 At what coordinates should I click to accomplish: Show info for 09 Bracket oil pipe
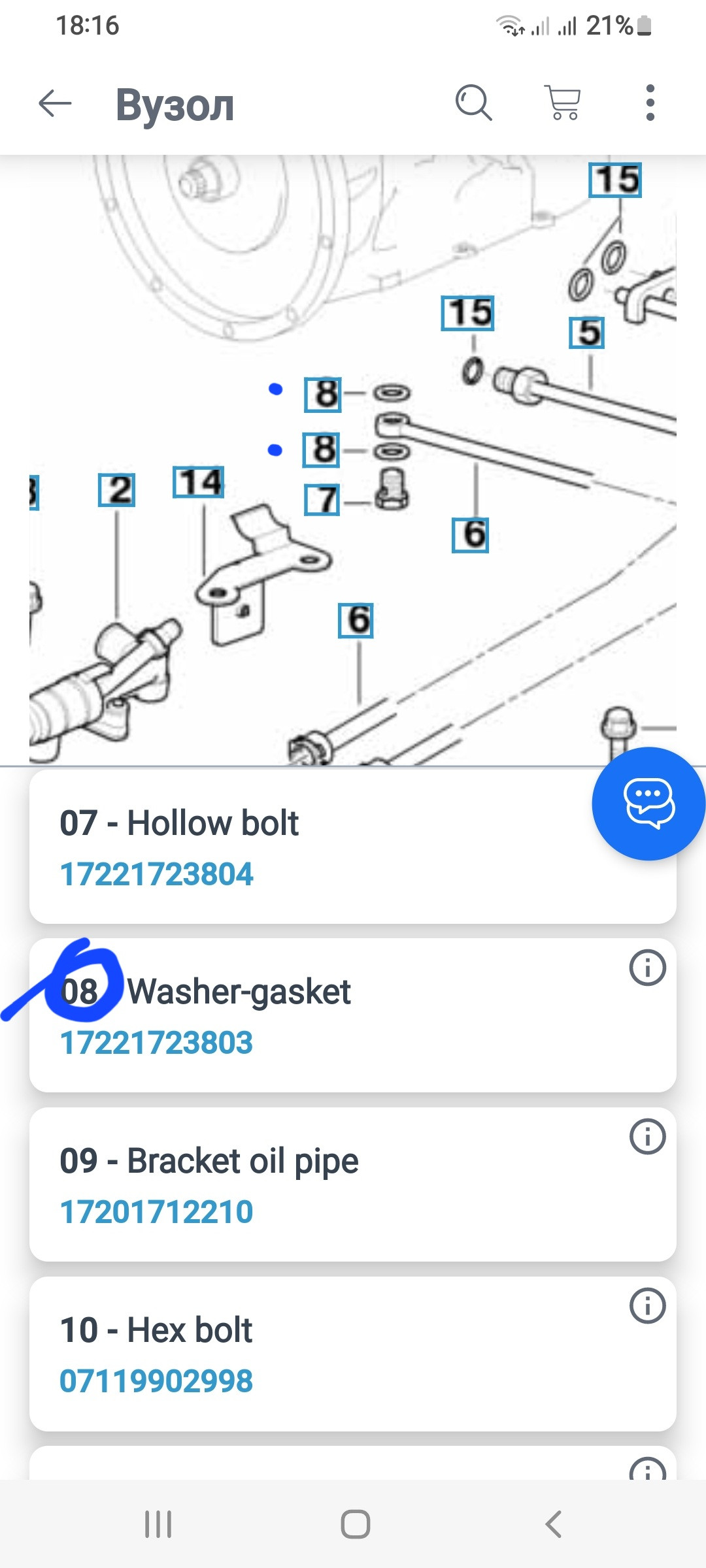coord(647,1137)
